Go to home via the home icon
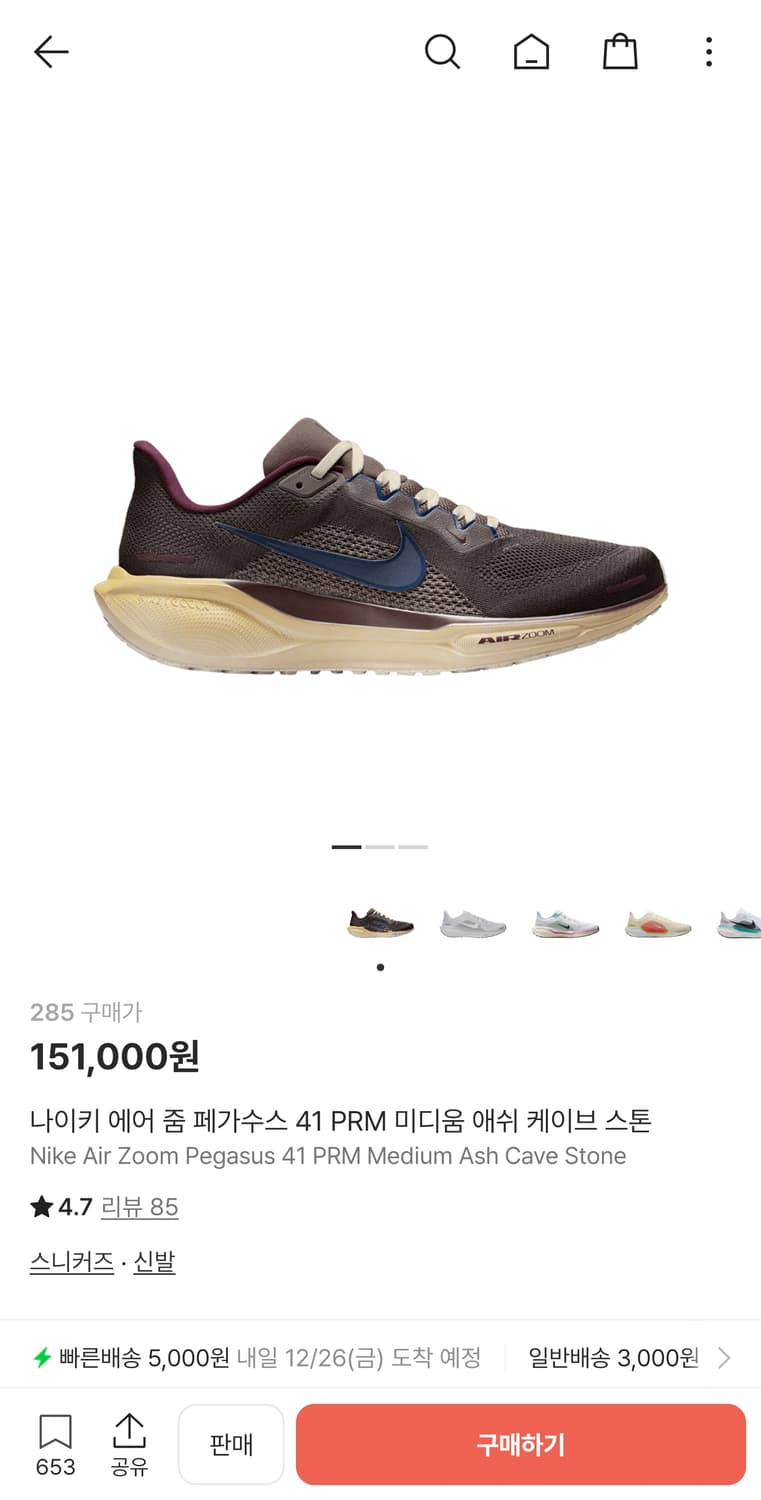Screen dimensions: 761x1500 click(x=532, y=51)
